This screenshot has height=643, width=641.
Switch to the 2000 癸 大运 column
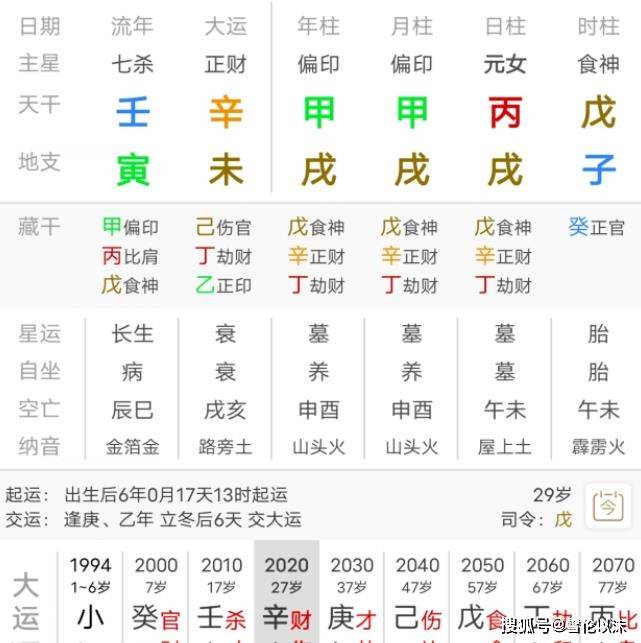click(x=155, y=594)
